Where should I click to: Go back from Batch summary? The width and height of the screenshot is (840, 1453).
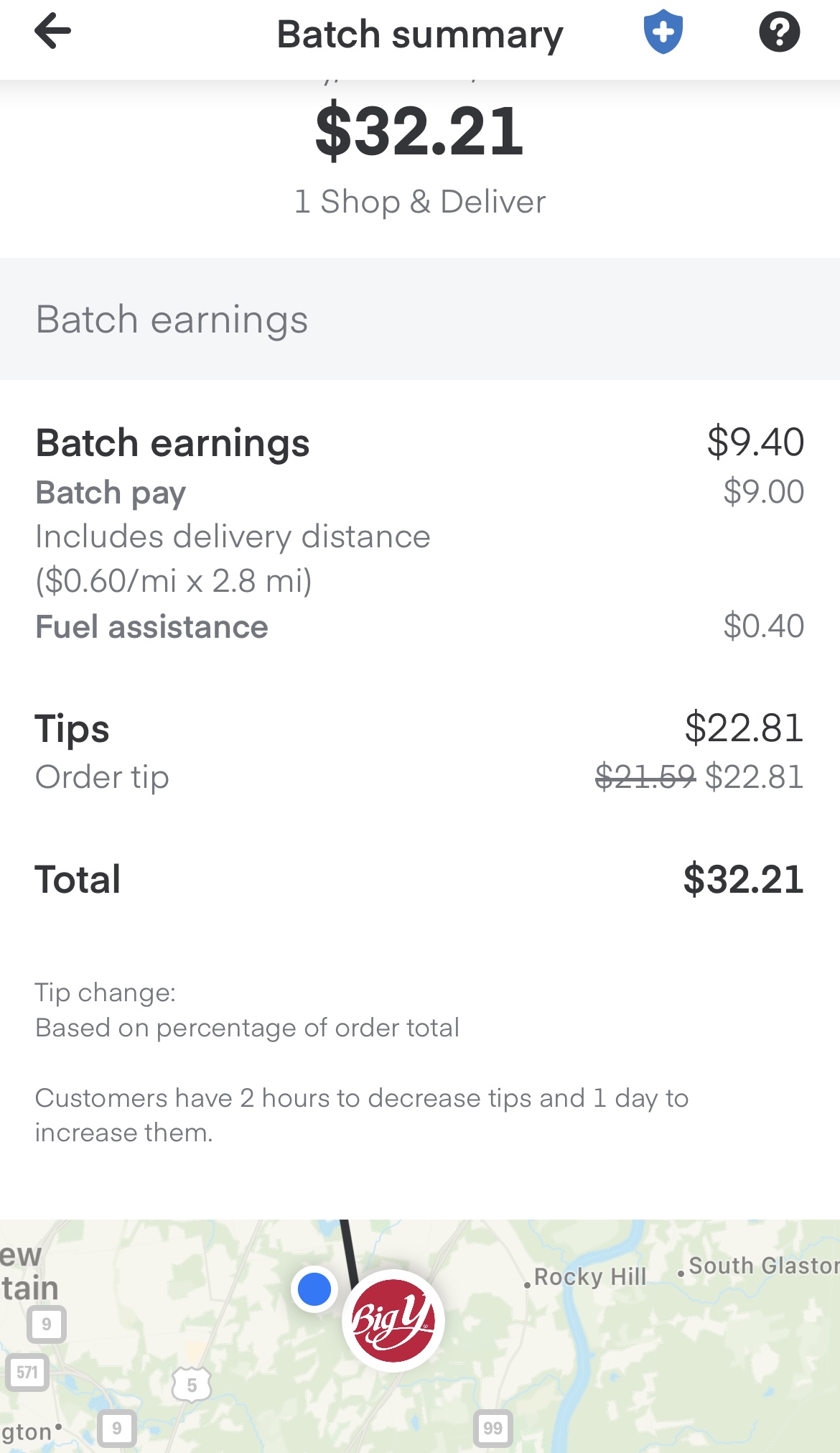[52, 32]
